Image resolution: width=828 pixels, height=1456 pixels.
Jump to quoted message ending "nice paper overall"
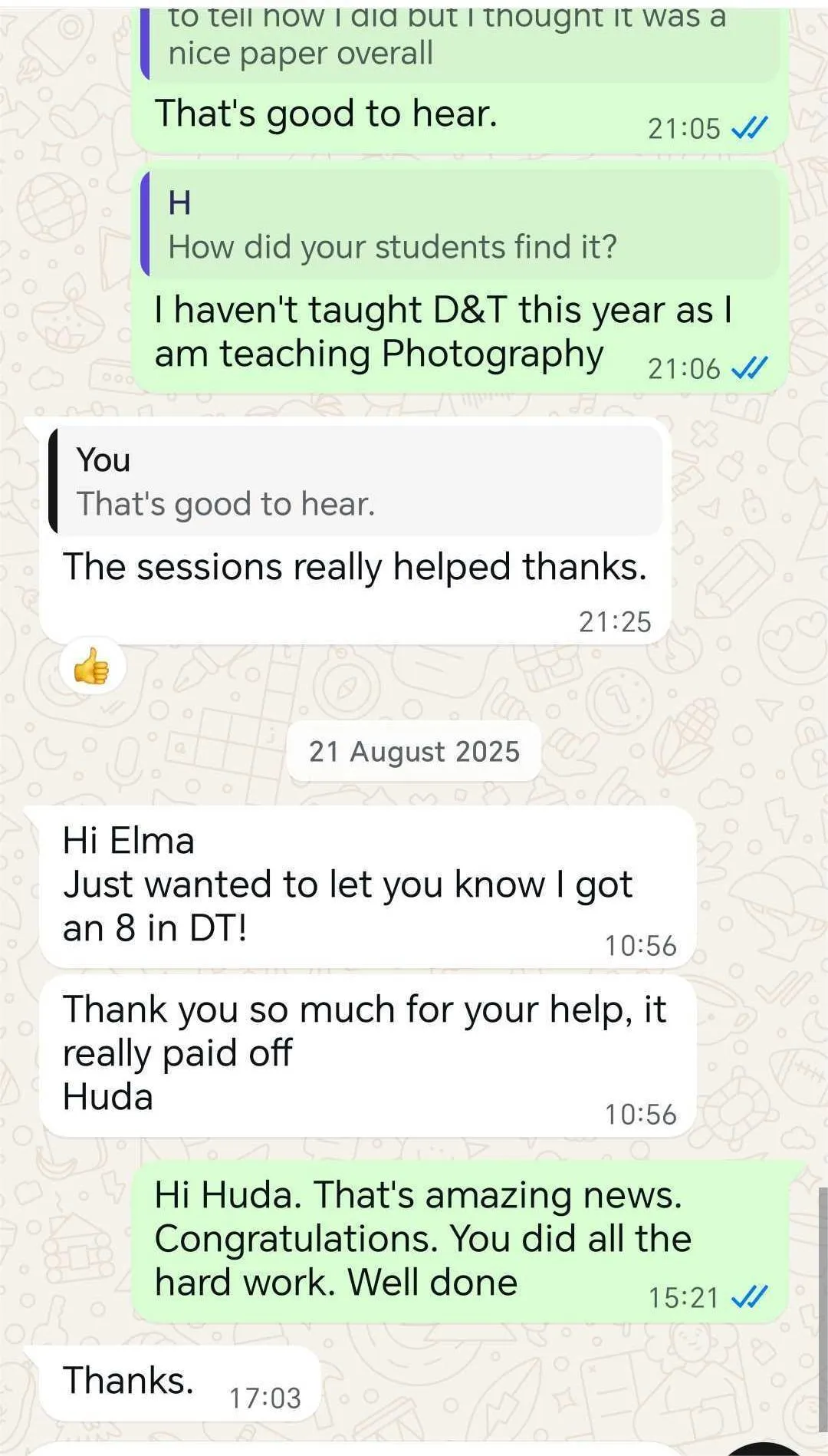[x=460, y=42]
